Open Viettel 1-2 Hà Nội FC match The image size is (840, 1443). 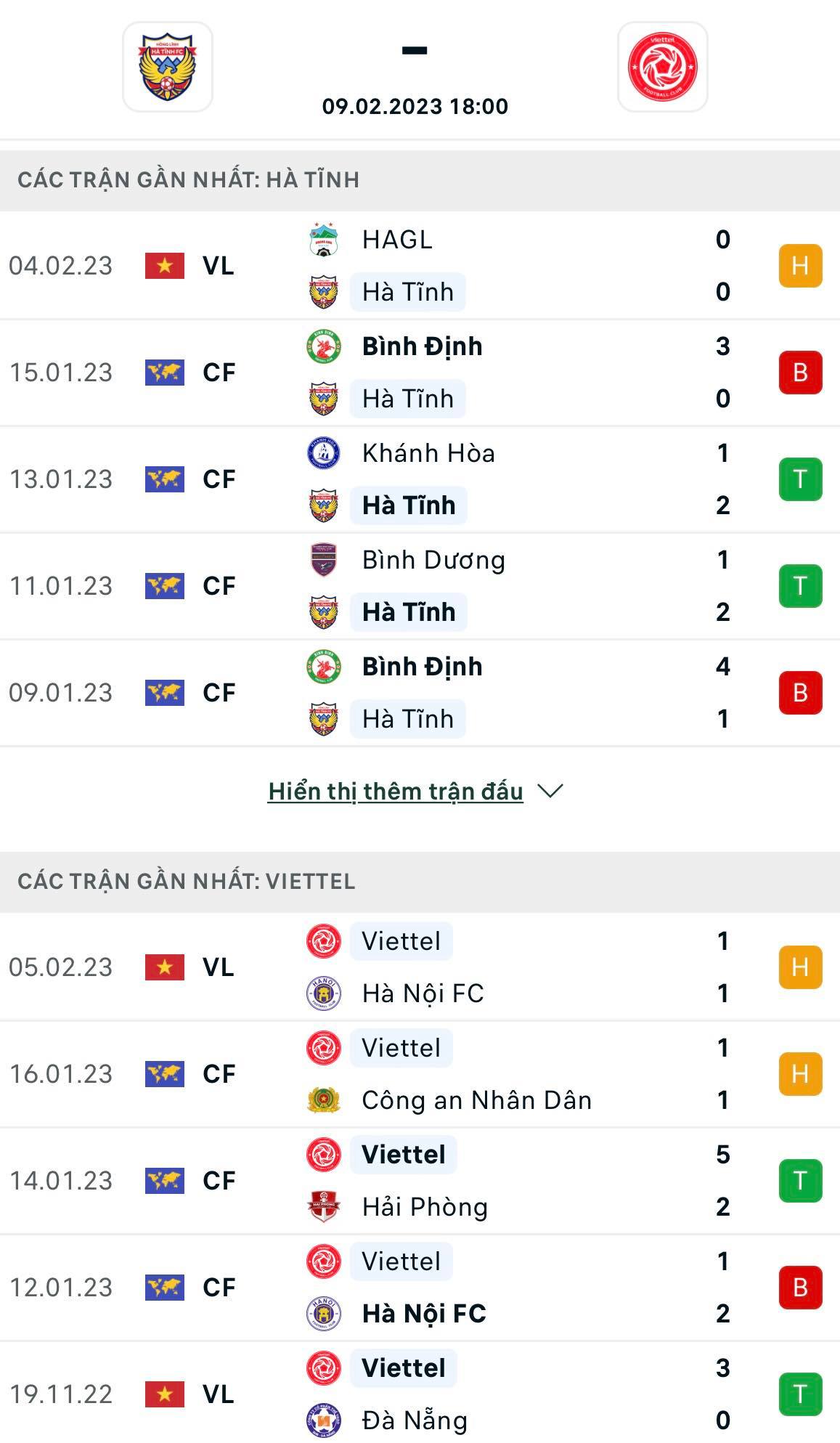tap(420, 1288)
